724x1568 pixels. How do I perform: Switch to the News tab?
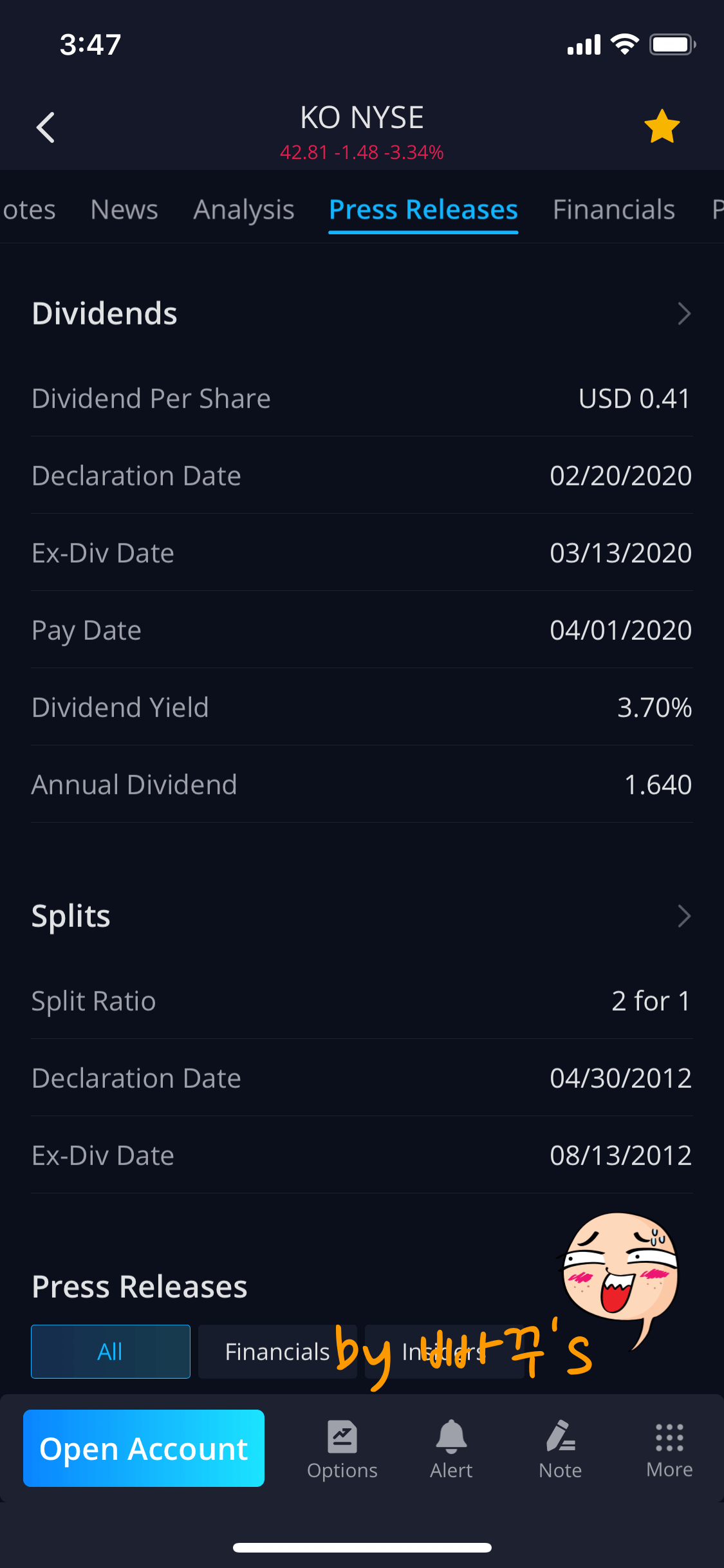124,210
